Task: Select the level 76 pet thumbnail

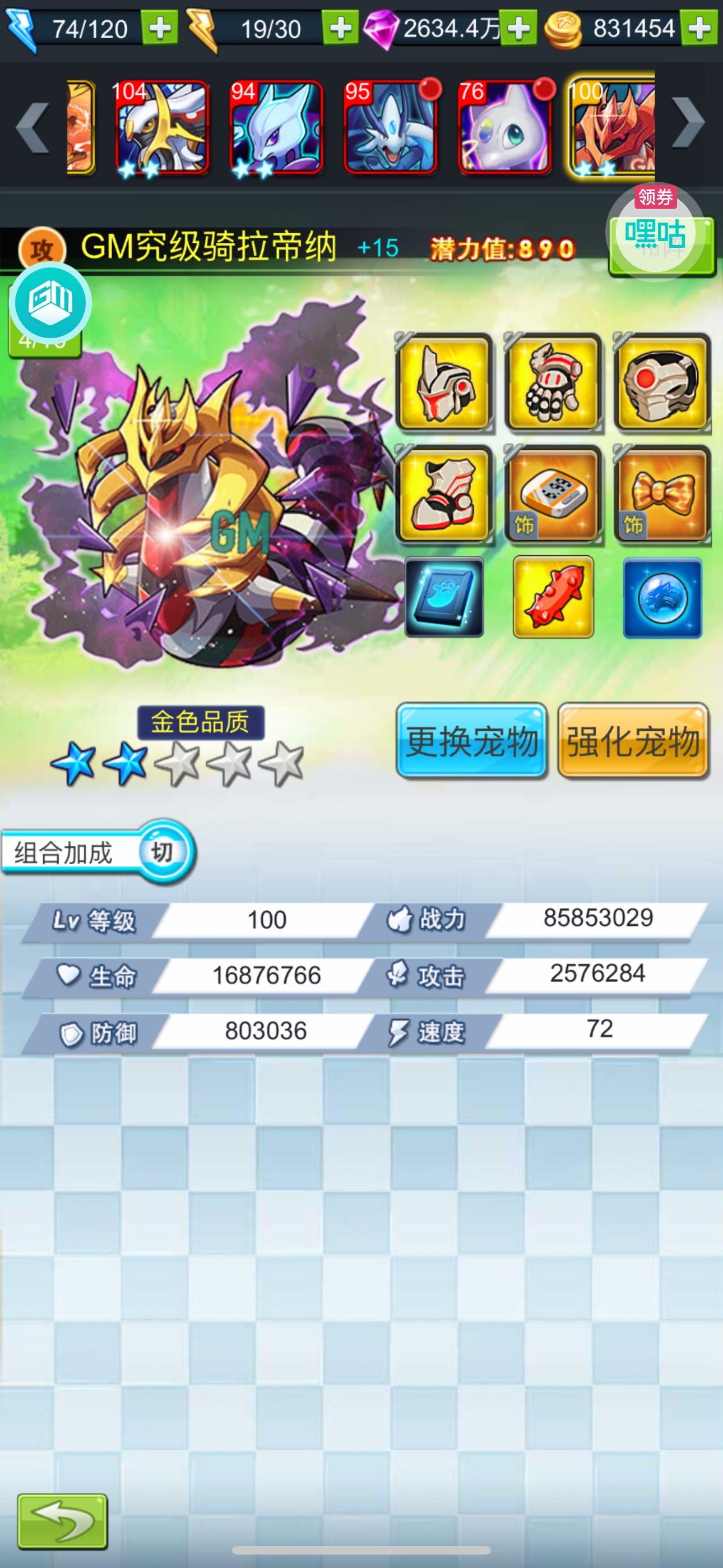Action: tap(505, 127)
